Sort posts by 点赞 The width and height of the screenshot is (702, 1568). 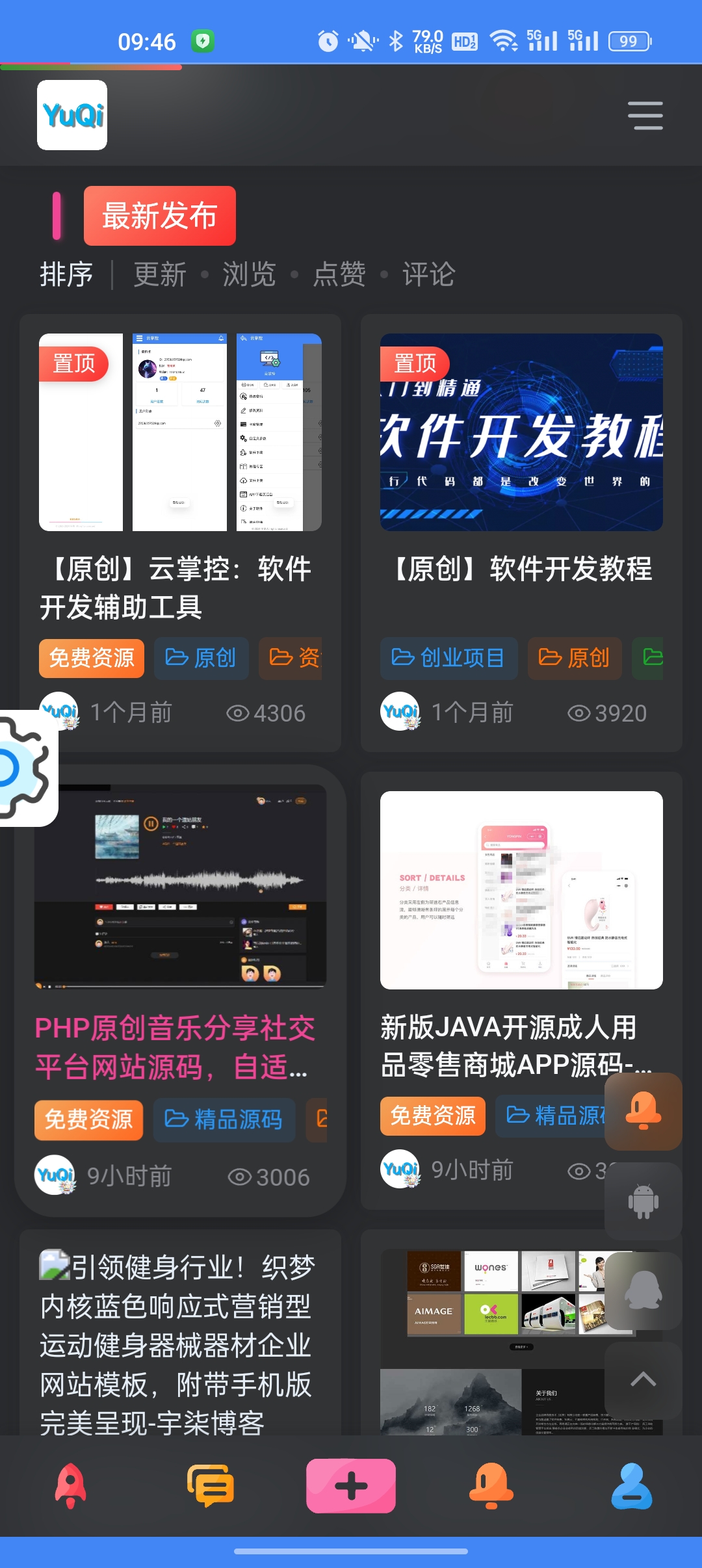[x=339, y=274]
